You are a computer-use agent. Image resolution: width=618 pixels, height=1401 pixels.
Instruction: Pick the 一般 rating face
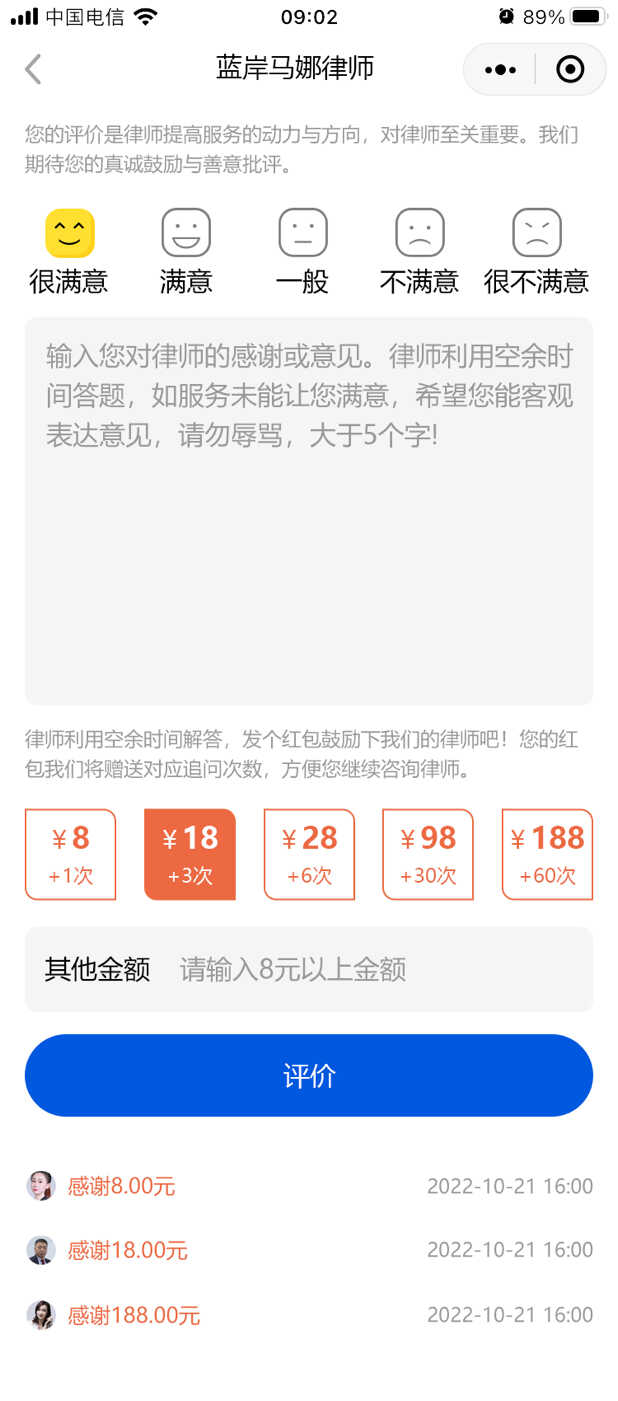[x=303, y=232]
